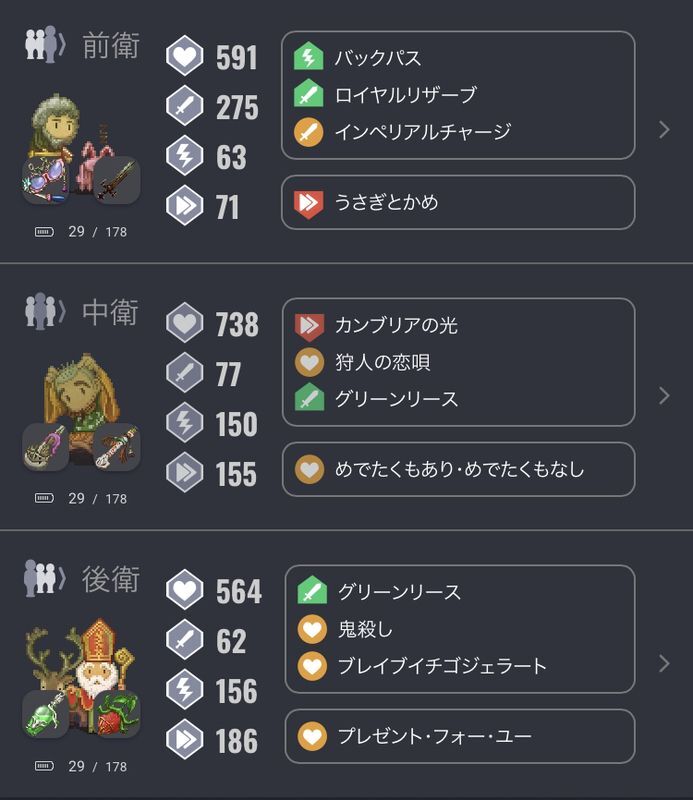693x800 pixels.
Task: Open the rose equipment icon of 後衛
Action: pos(116,714)
